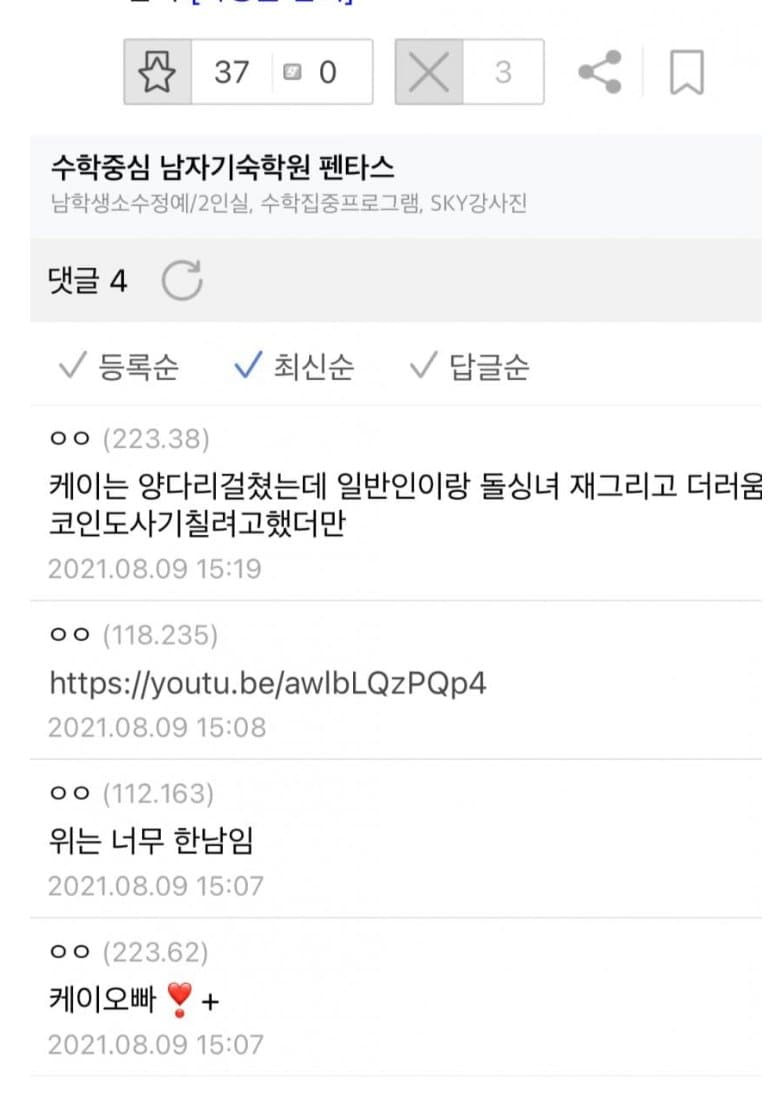Sort comments by 최신순

point(294,367)
